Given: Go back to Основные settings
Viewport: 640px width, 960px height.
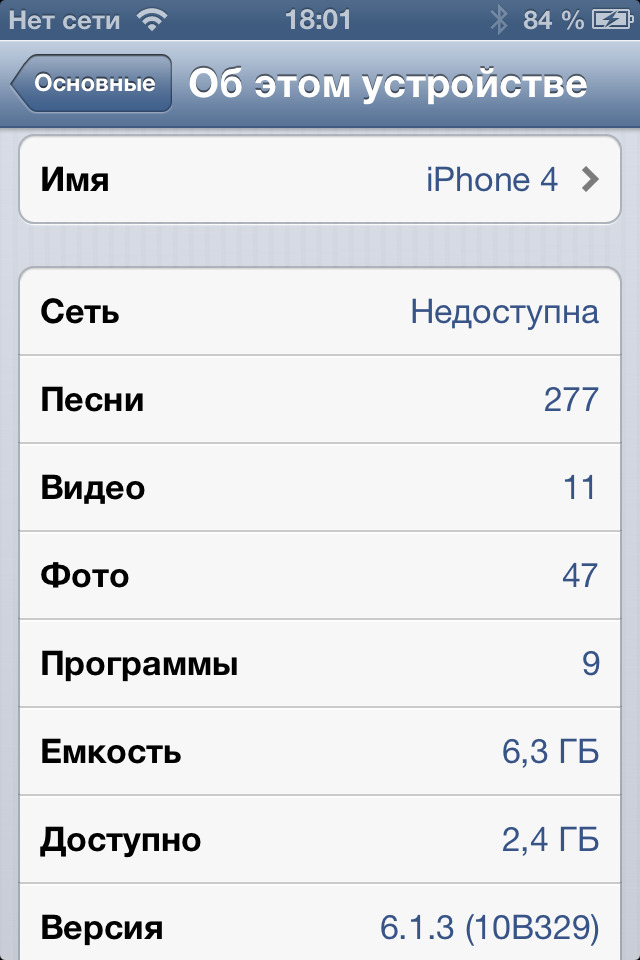Looking at the screenshot, I should click(x=92, y=84).
